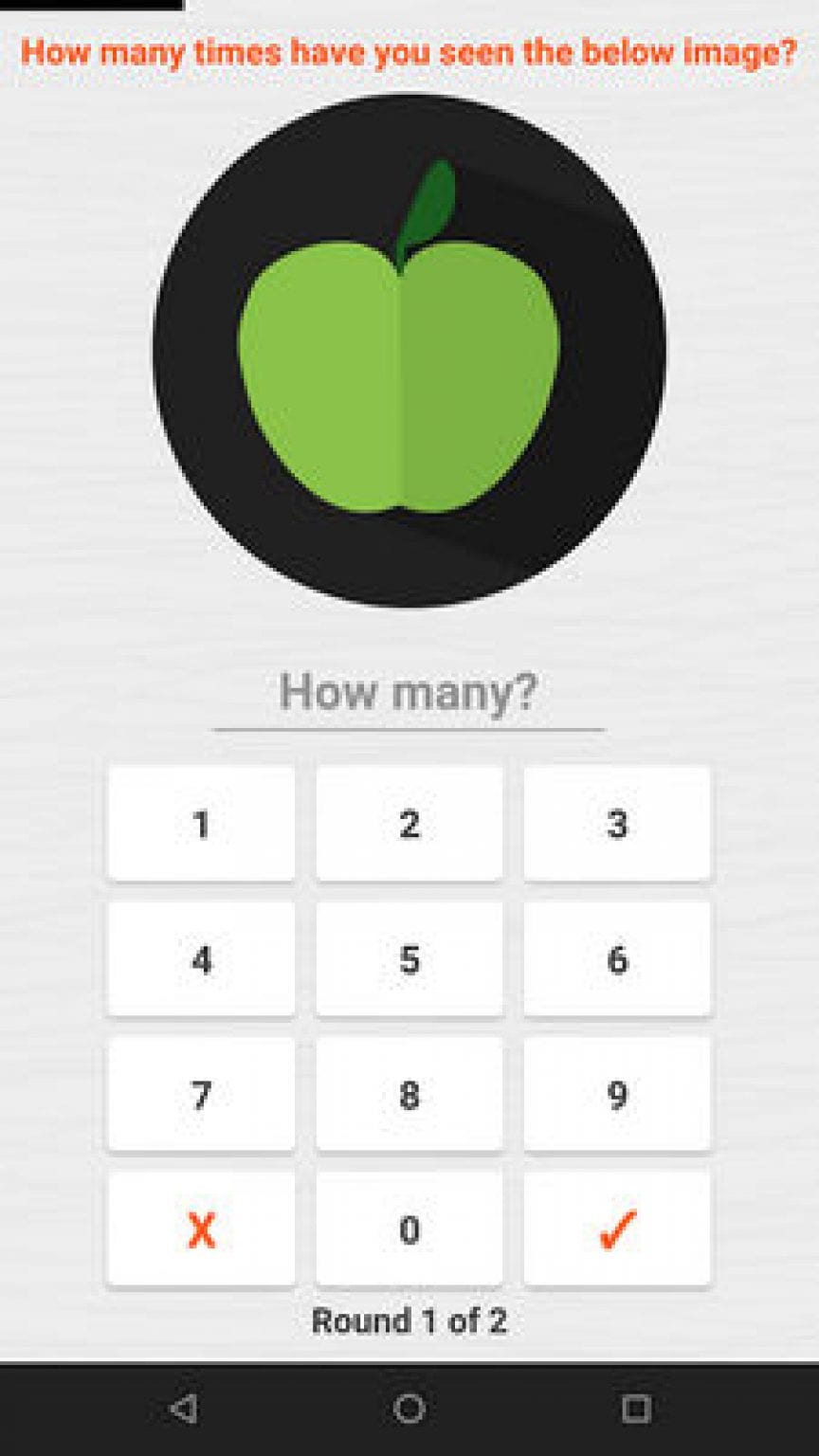
Task: Tap the checkmark to submit your answer
Action: [616, 1229]
